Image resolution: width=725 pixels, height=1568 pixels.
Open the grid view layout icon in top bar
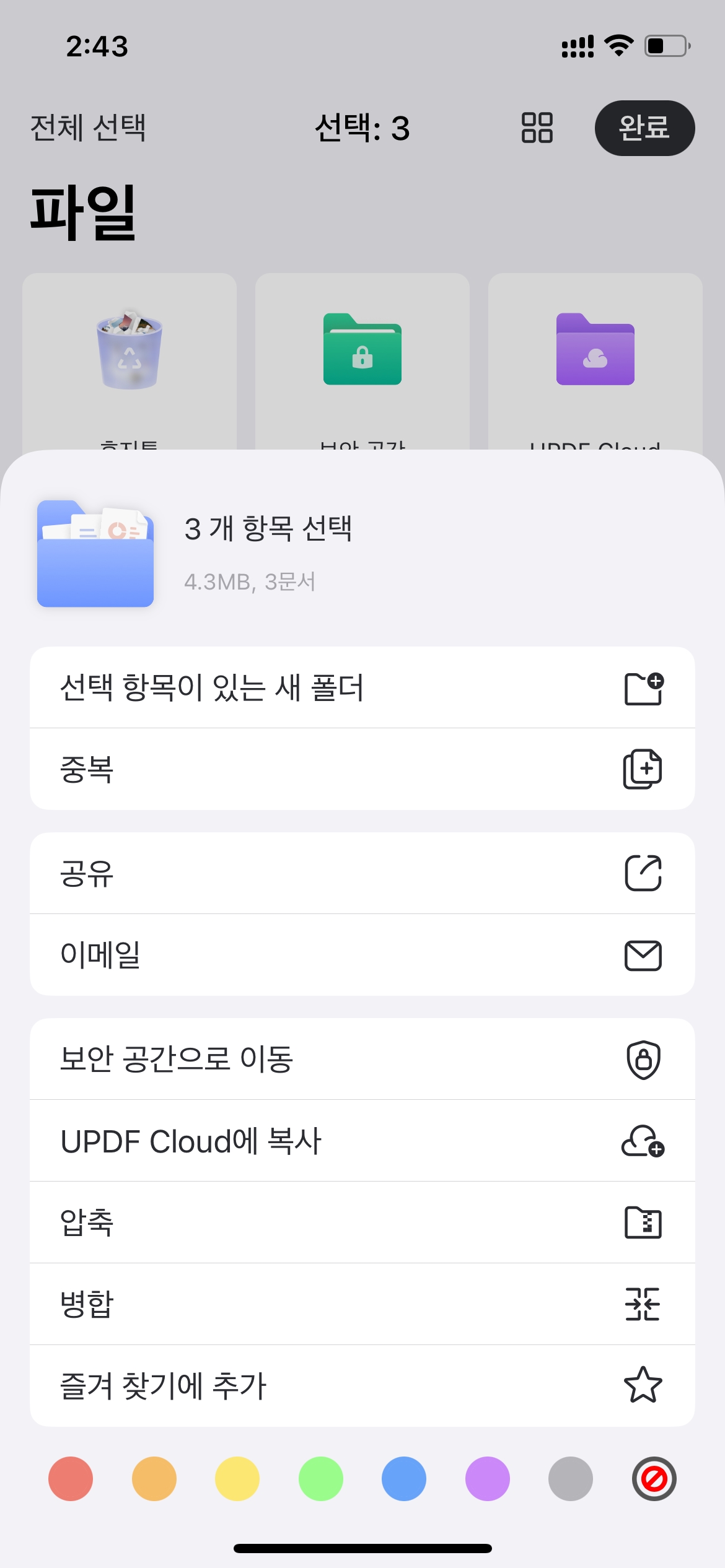pyautogui.click(x=535, y=128)
